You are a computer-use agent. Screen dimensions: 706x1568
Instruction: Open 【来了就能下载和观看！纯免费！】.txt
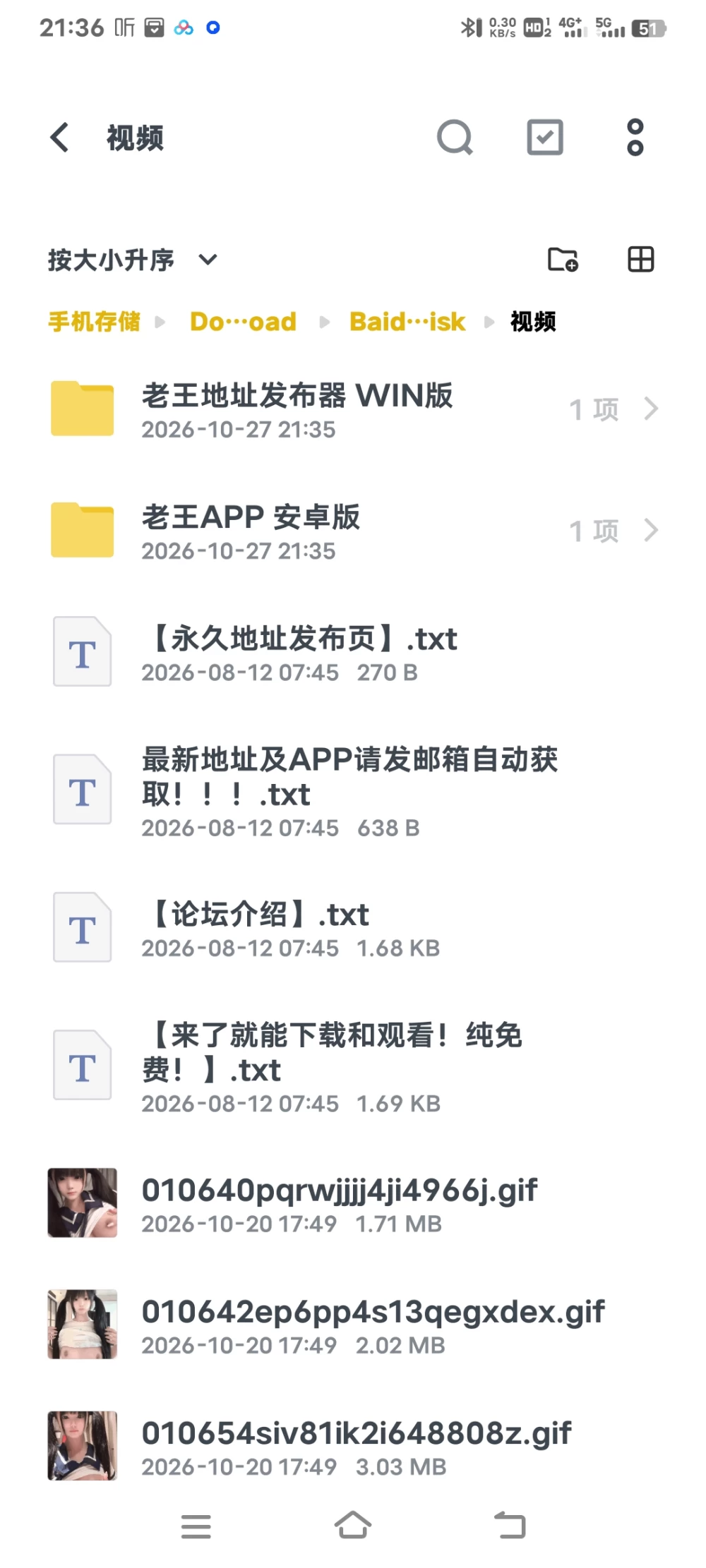tap(353, 1066)
